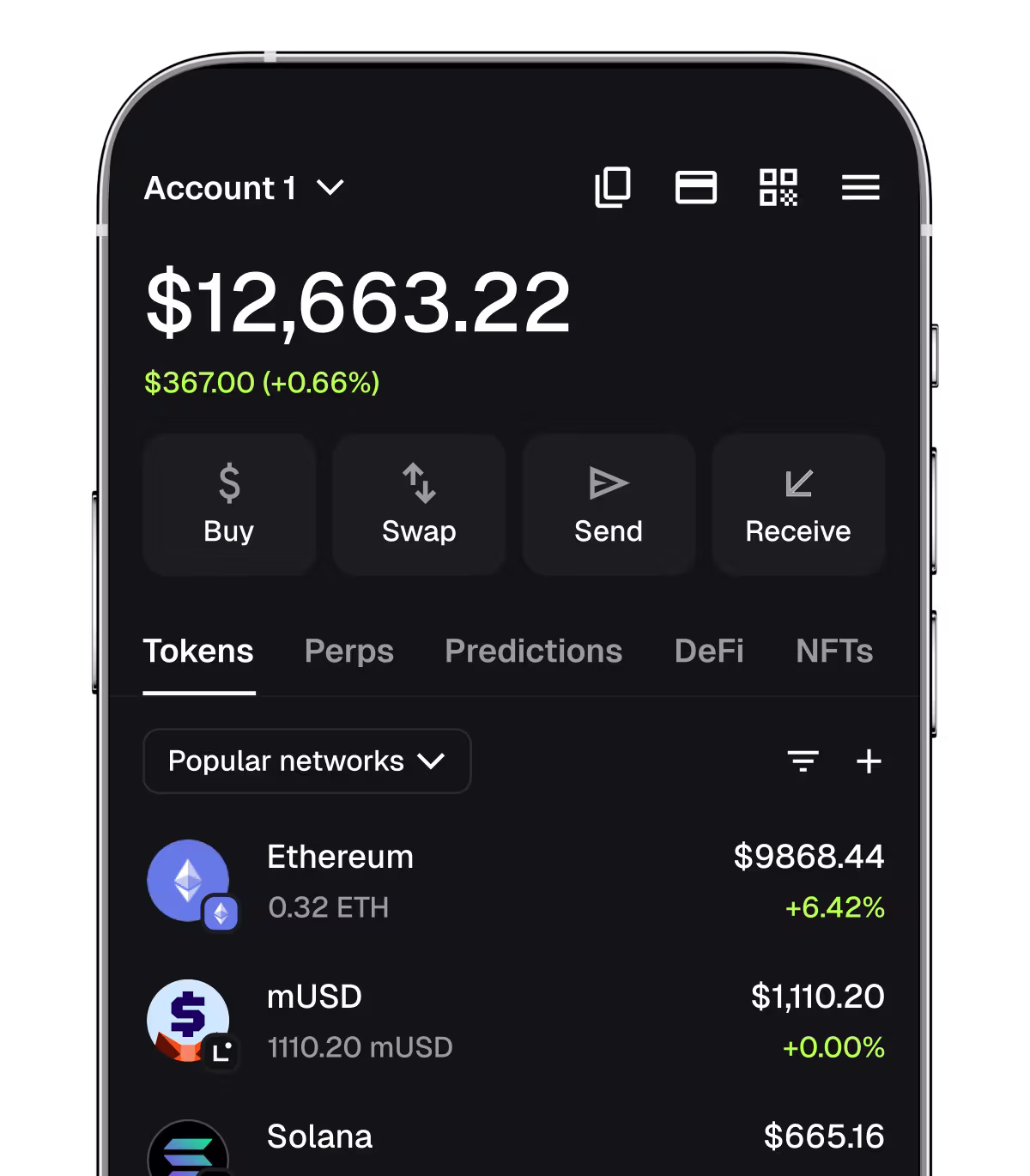
Task: Open the QR code scanner
Action: 779,188
